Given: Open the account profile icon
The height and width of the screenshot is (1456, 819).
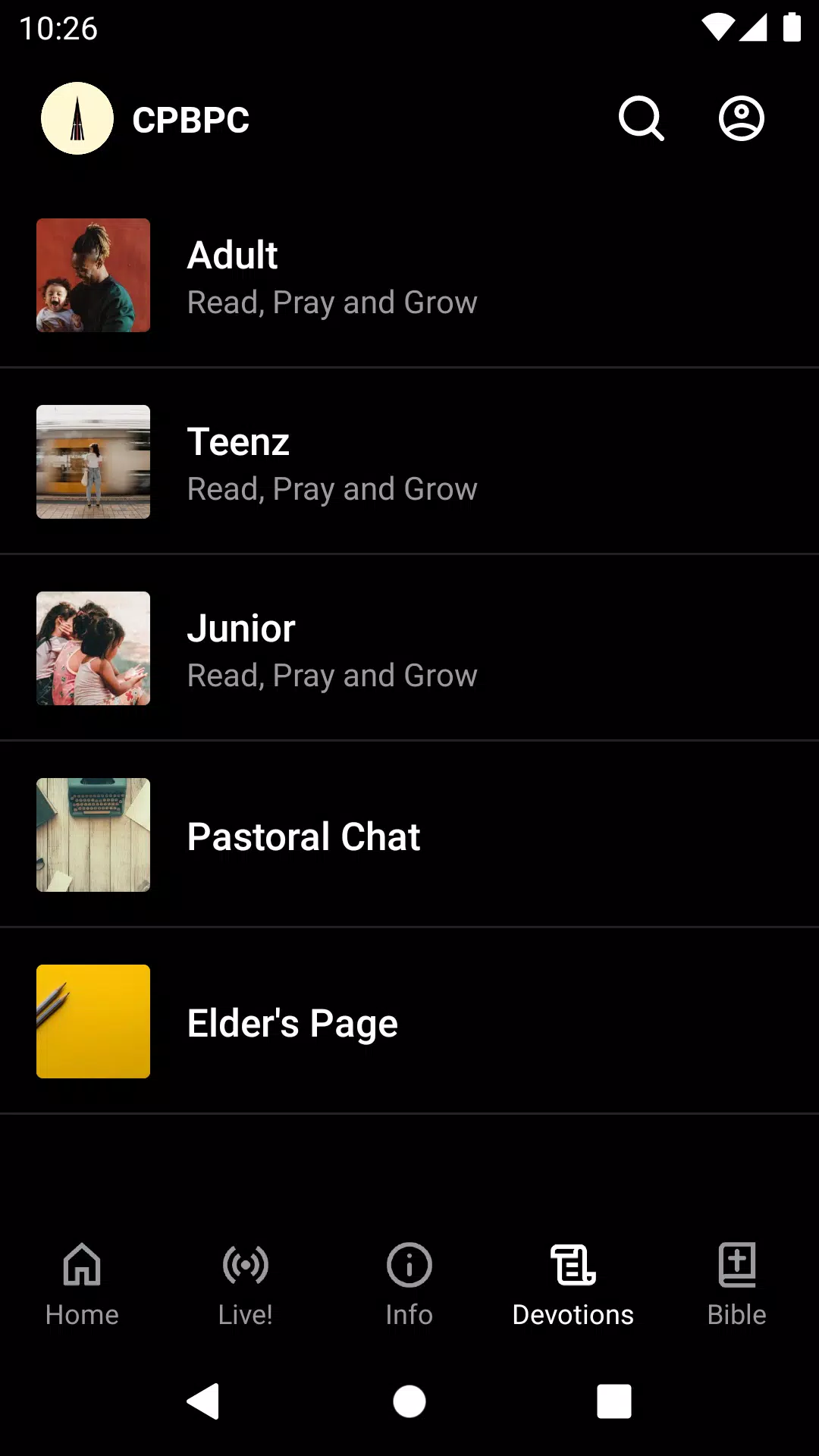Looking at the screenshot, I should coord(741,119).
